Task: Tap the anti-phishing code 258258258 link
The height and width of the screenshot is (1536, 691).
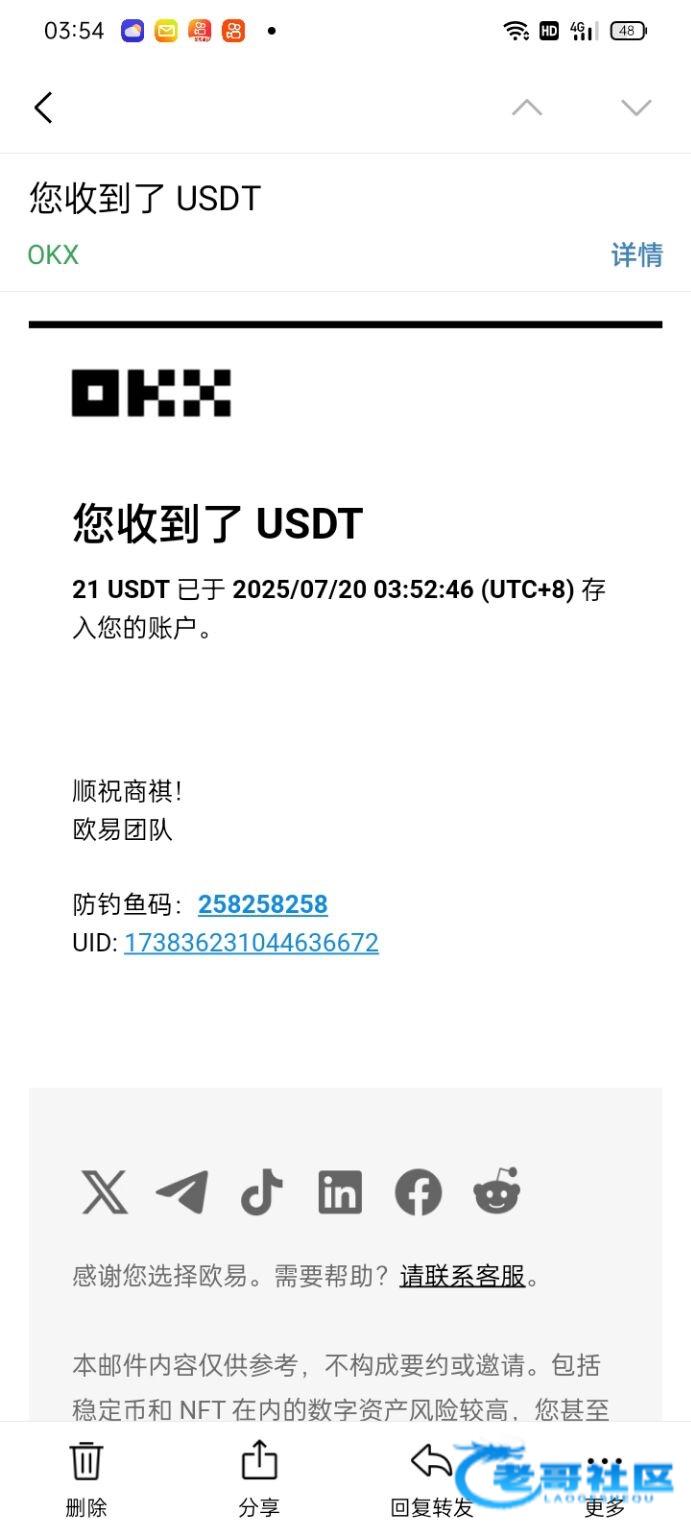Action: [263, 904]
